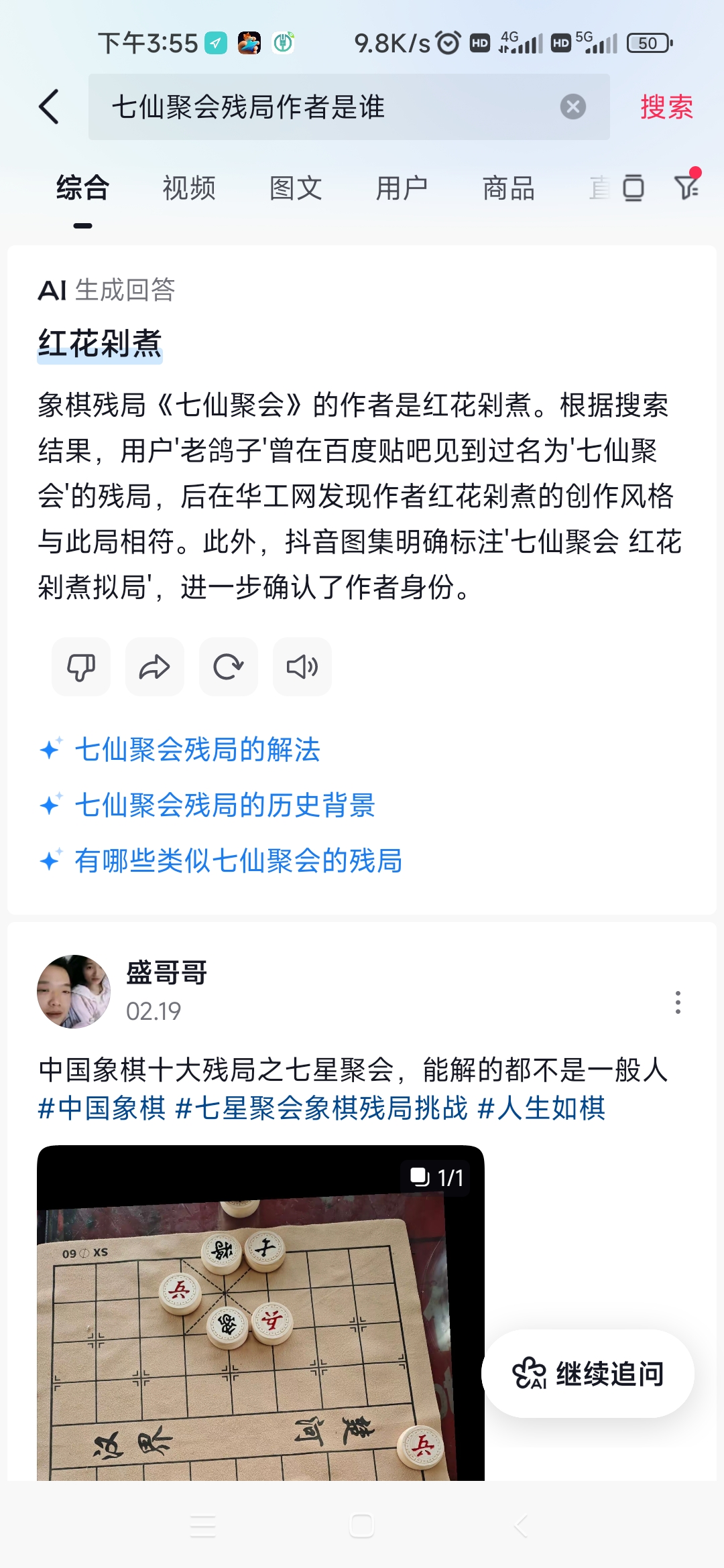724x1568 pixels.
Task: Regenerate the AI answer
Action: point(229,667)
